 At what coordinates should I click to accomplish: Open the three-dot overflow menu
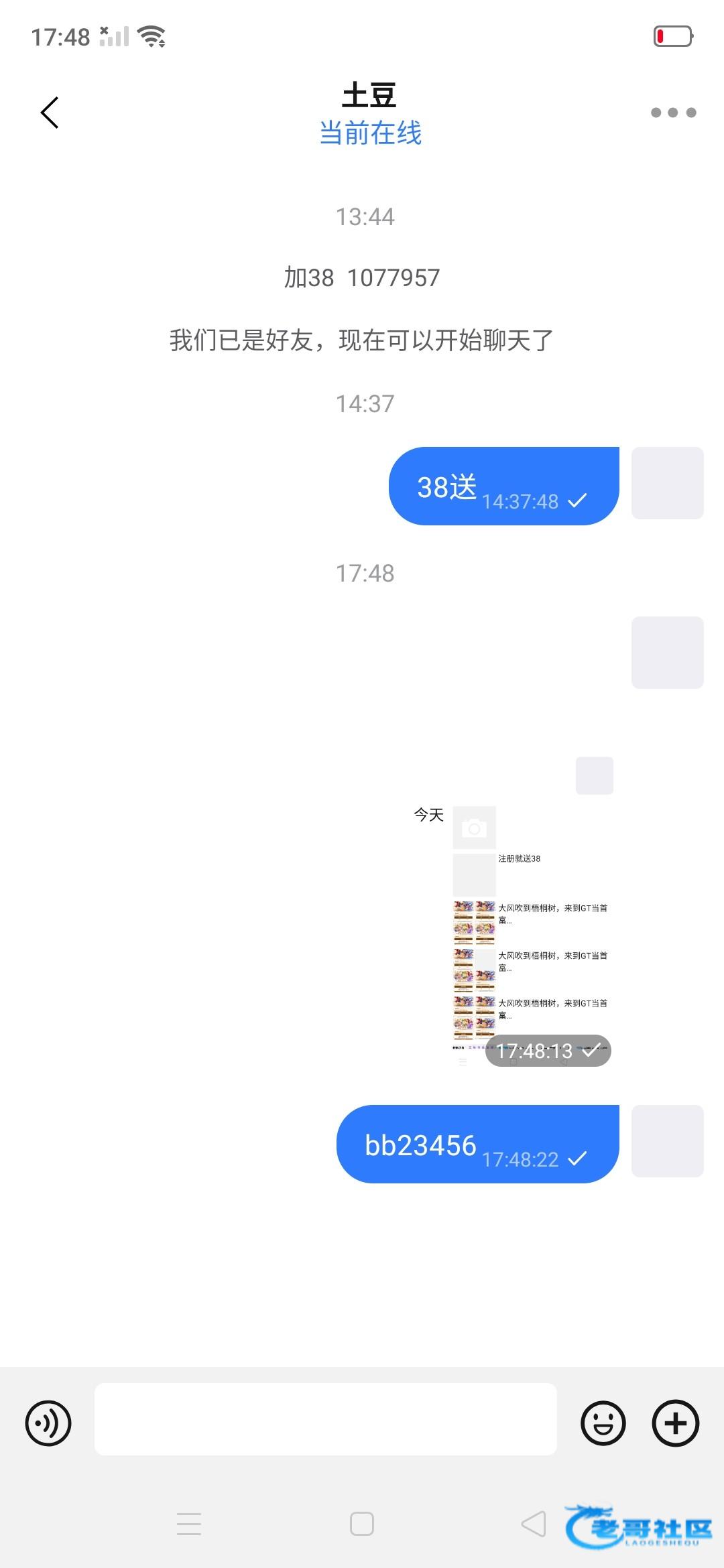pos(673,113)
